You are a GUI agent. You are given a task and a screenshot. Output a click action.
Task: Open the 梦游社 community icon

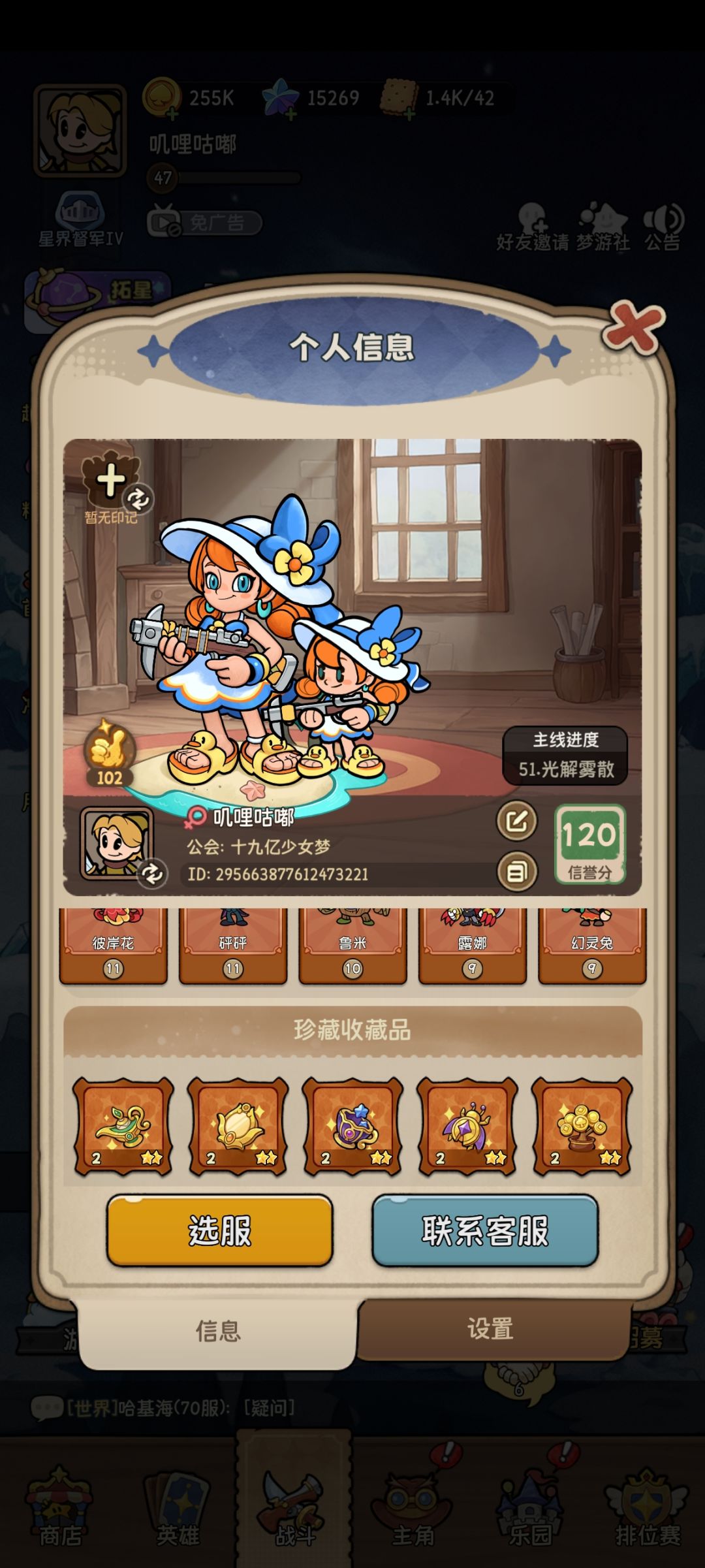(x=604, y=225)
